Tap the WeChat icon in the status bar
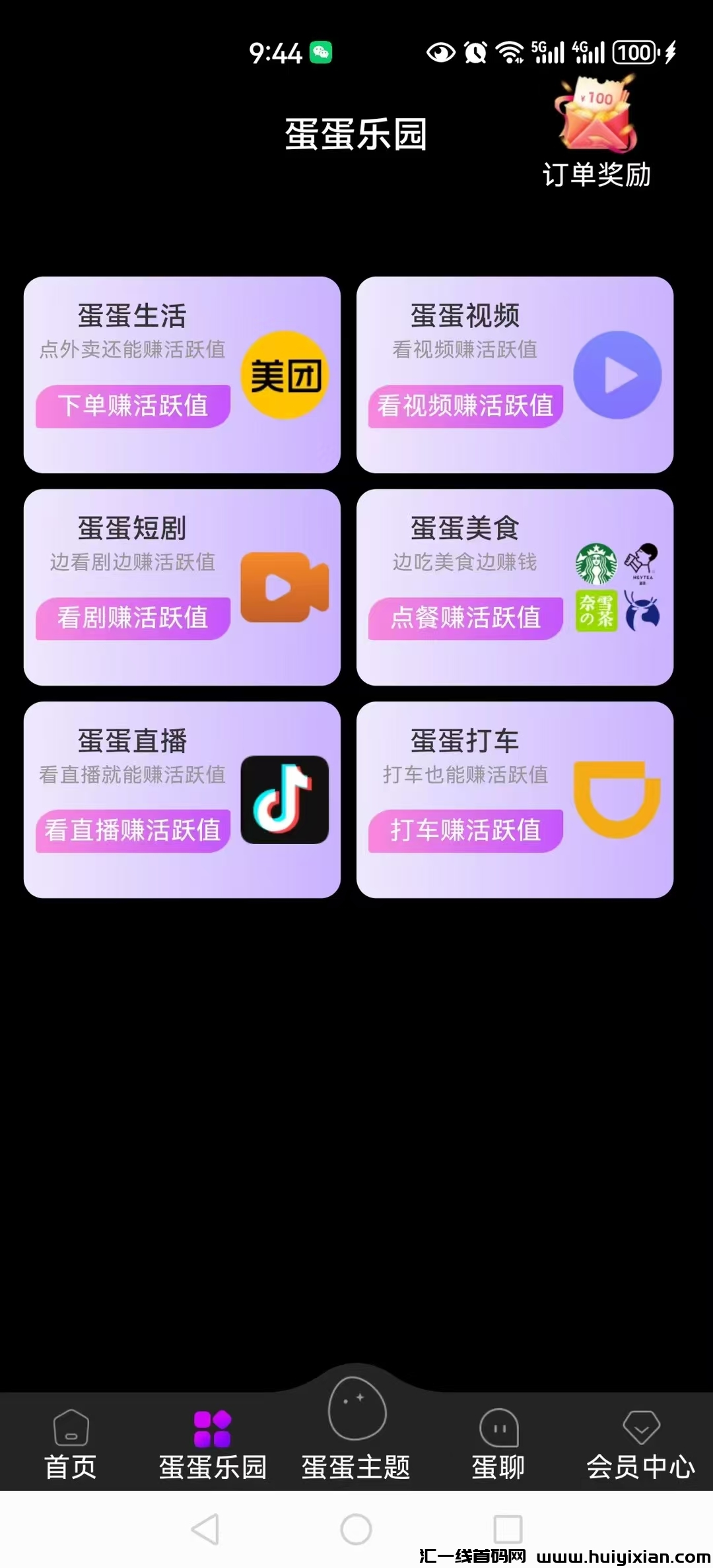The height and width of the screenshot is (1568, 713). pos(320,51)
